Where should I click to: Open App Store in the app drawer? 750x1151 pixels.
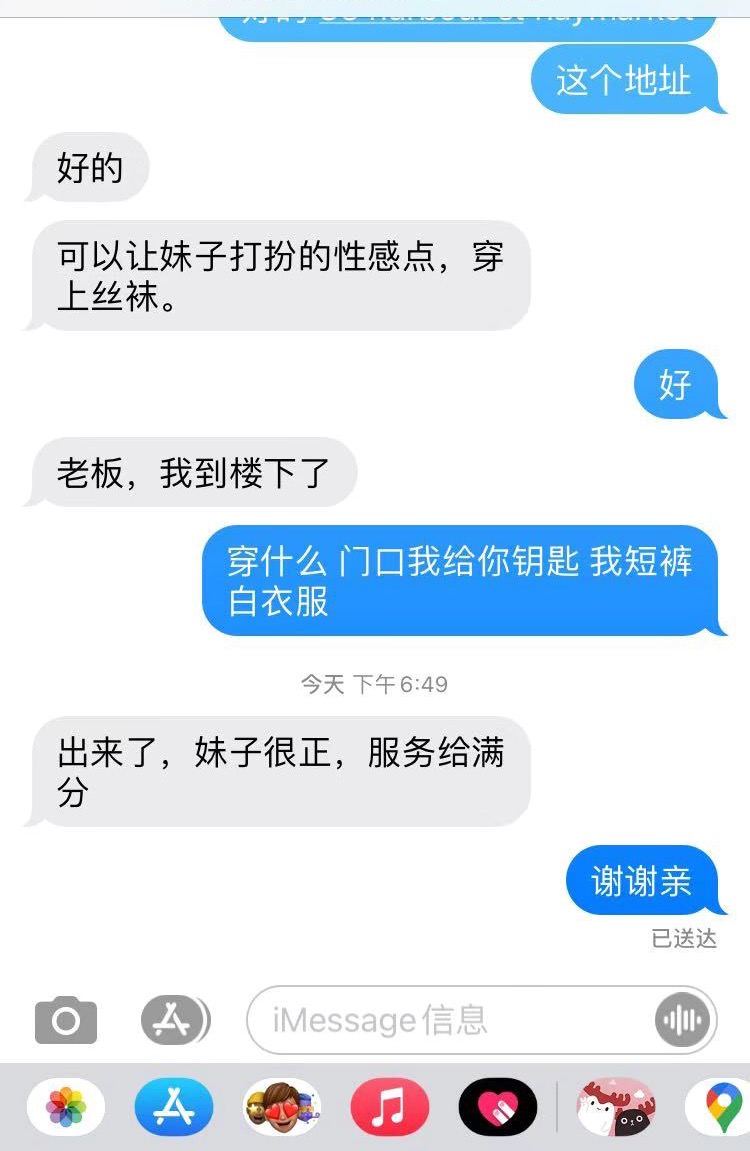click(x=174, y=1107)
